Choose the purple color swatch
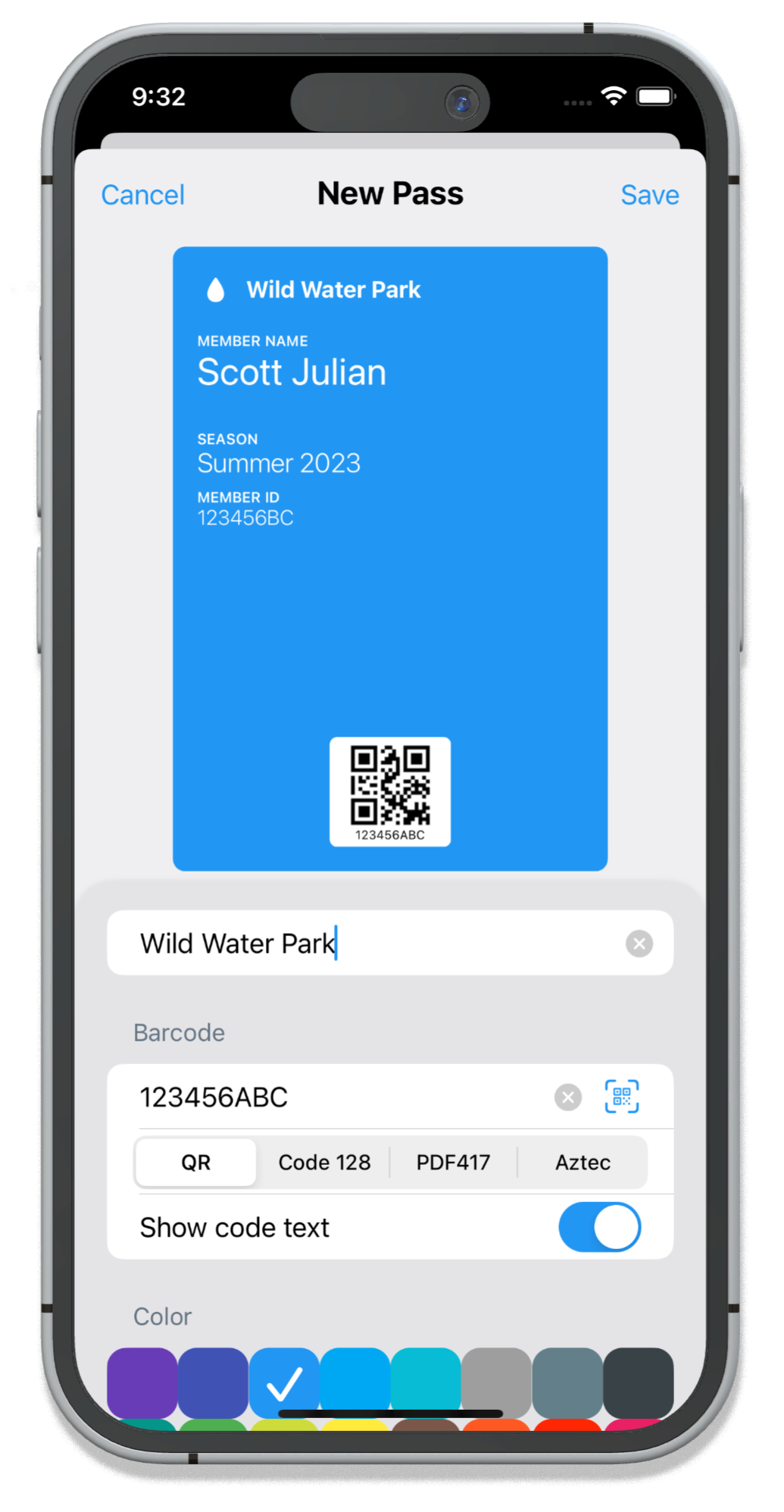This screenshot has height=1512, width=784. point(142,1382)
